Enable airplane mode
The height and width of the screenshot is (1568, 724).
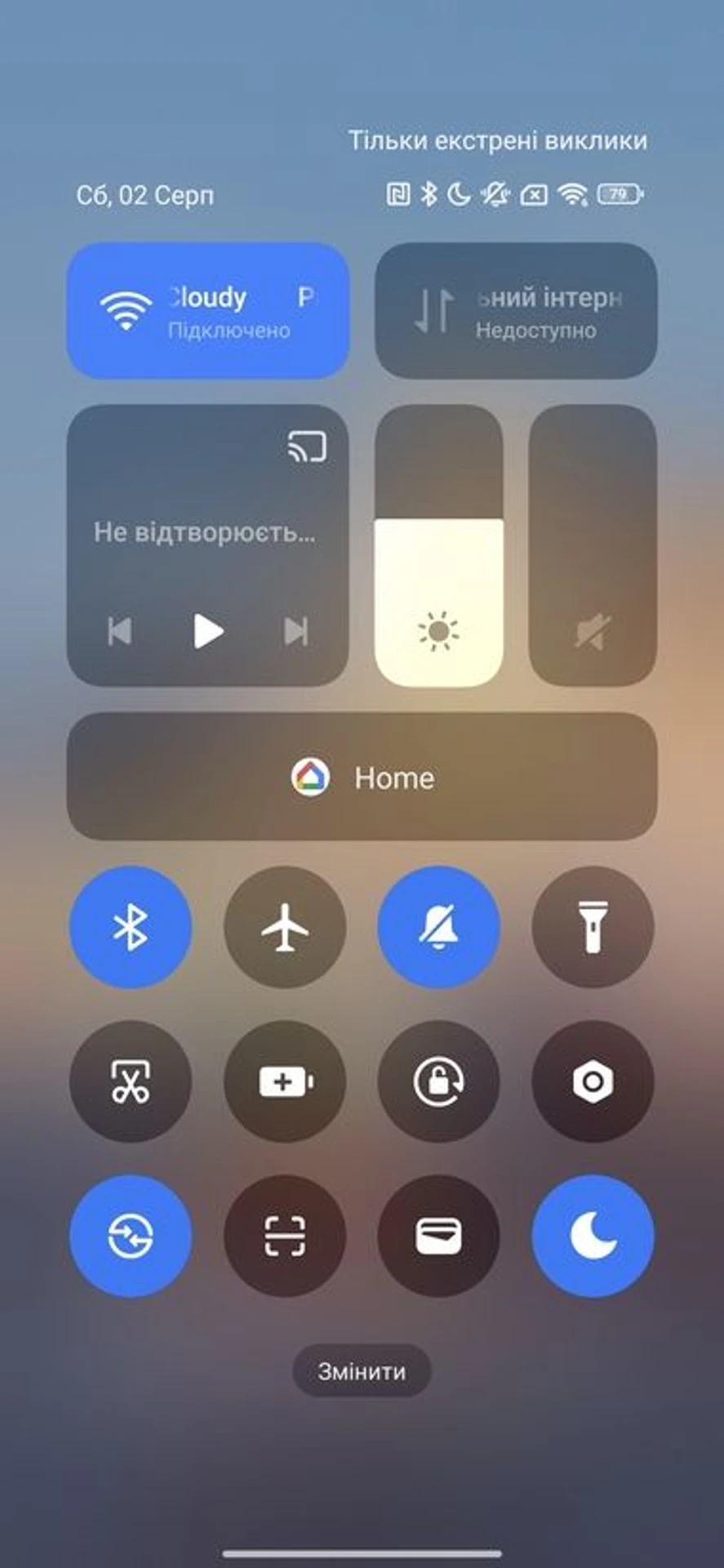[x=285, y=927]
